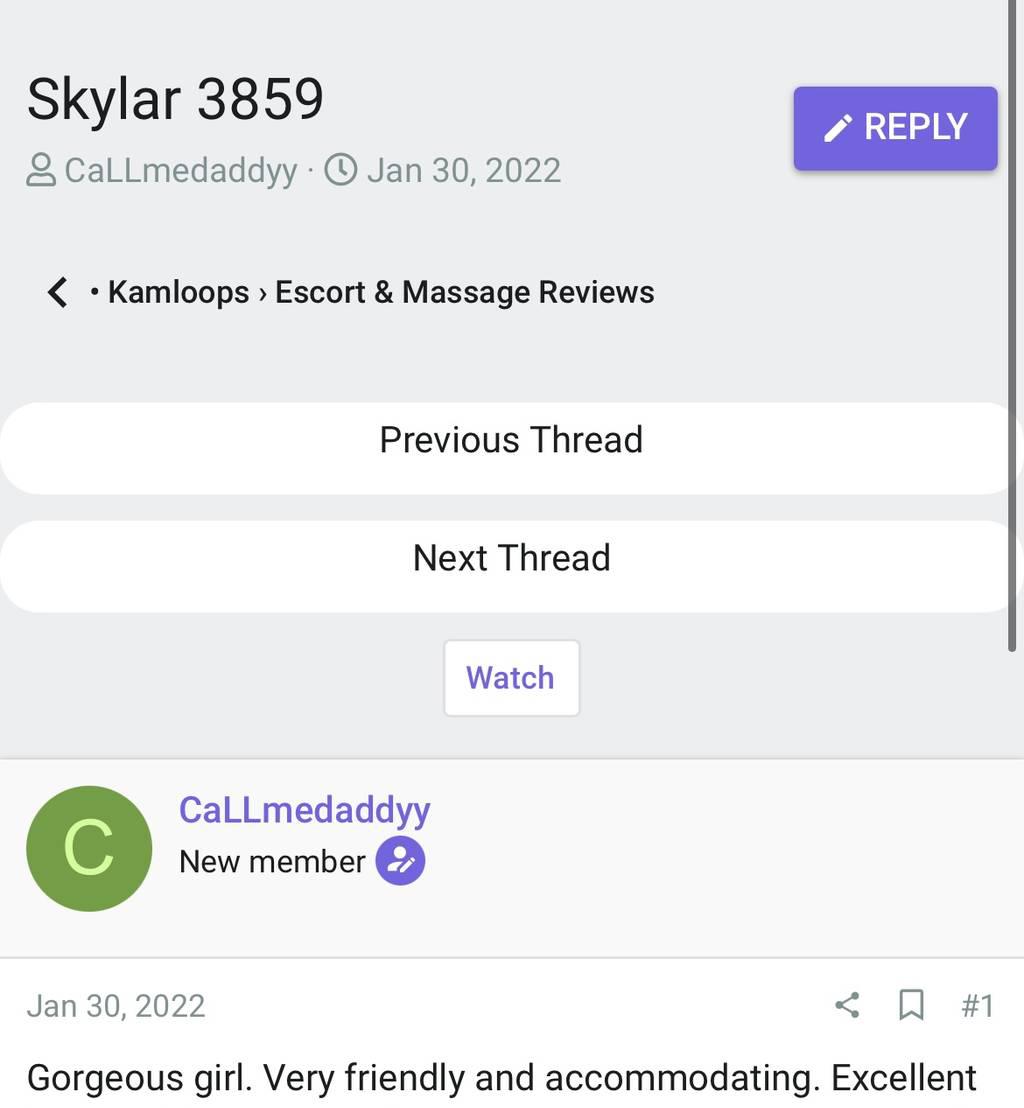Open the Kamloops breadcrumb link

coord(178,292)
